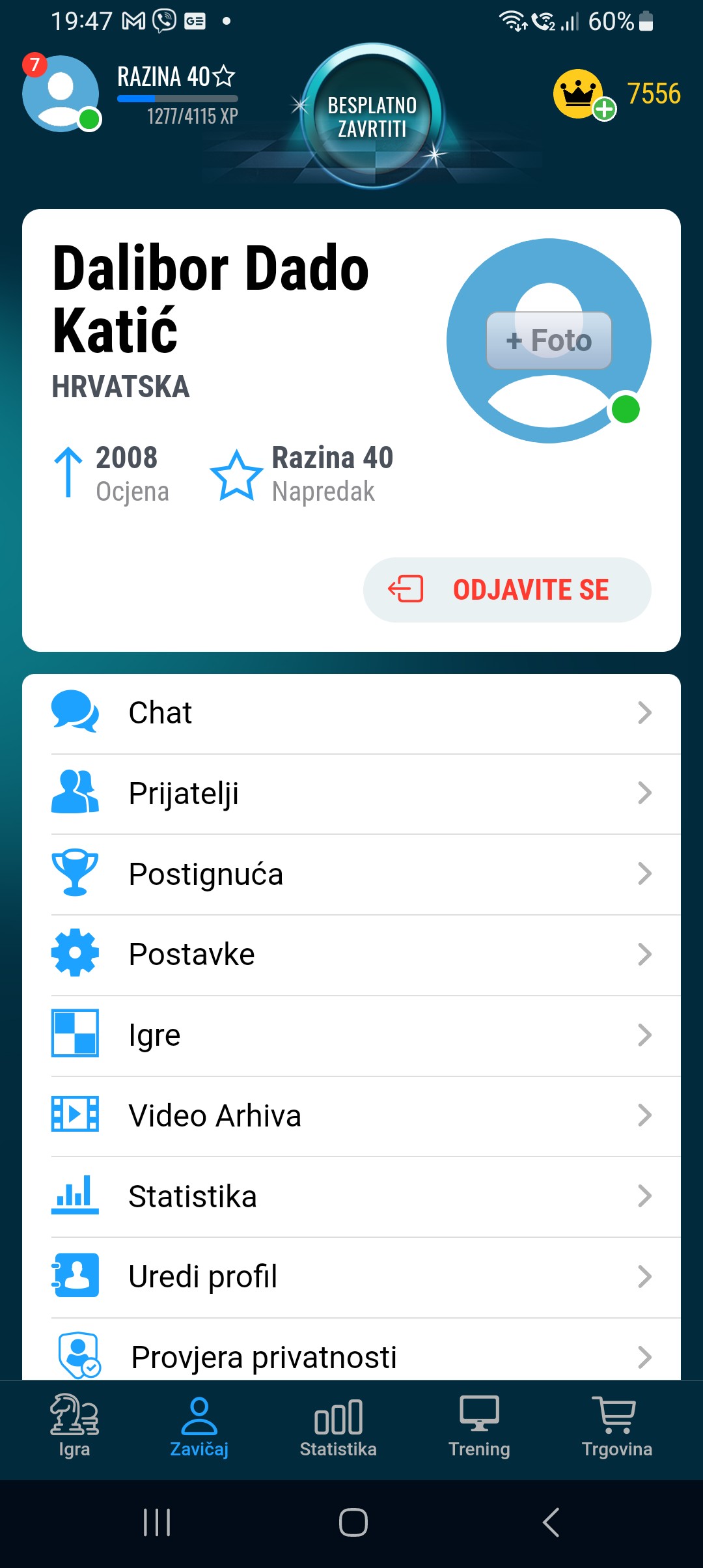Log out with Odjavite se

[x=507, y=590]
